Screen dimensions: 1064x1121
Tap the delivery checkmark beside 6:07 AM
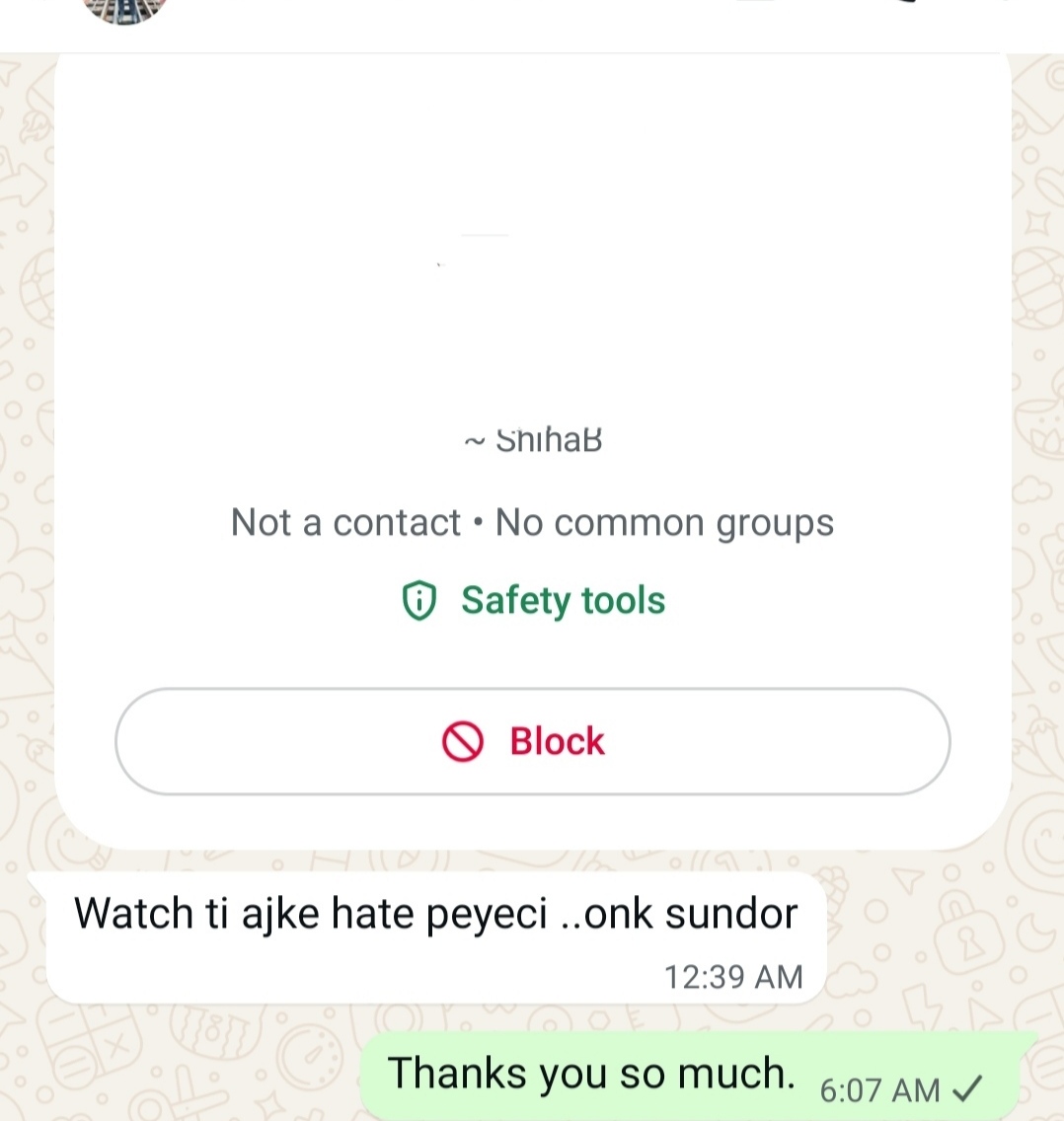[965, 1089]
